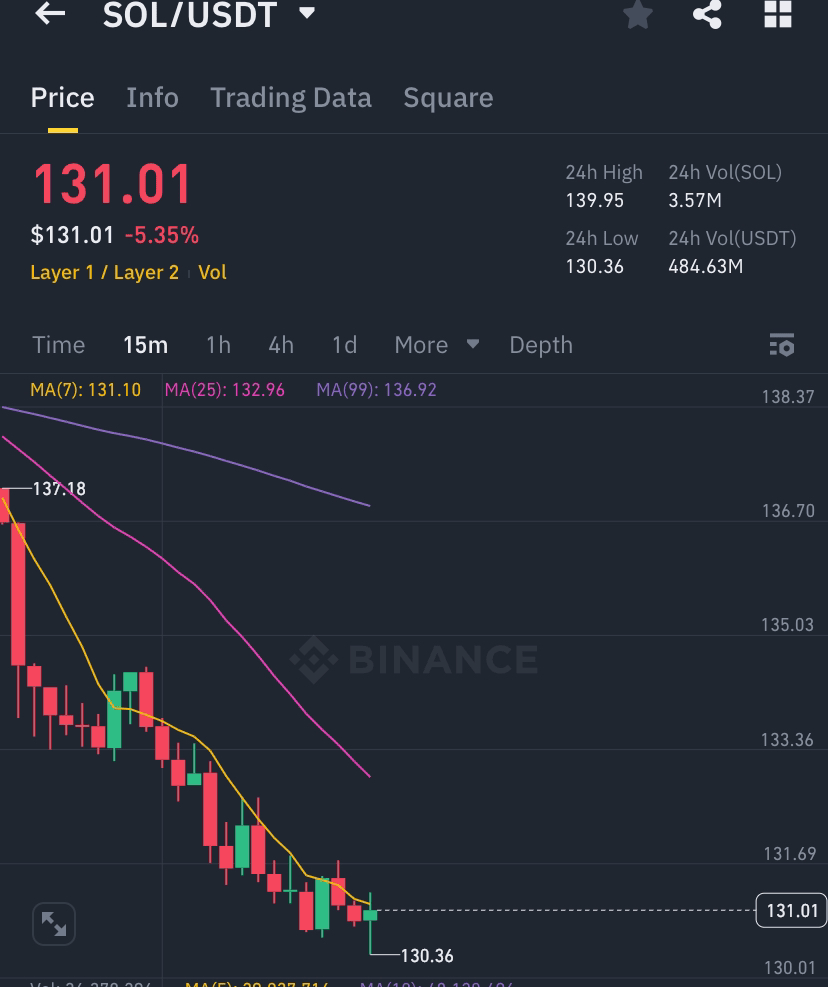Open chart indicator settings icon

point(782,344)
